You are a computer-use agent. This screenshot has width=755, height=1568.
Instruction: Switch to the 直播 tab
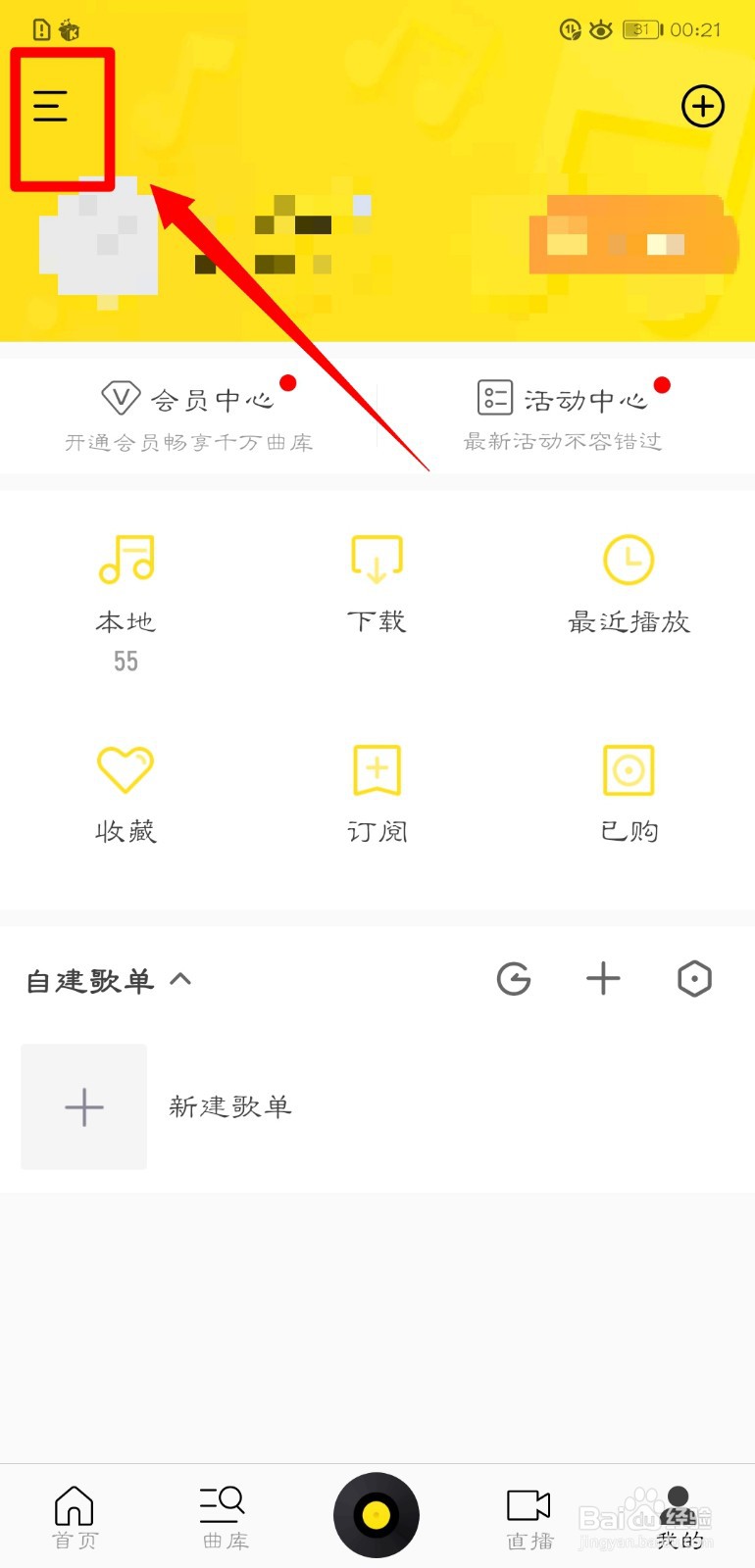[528, 1516]
